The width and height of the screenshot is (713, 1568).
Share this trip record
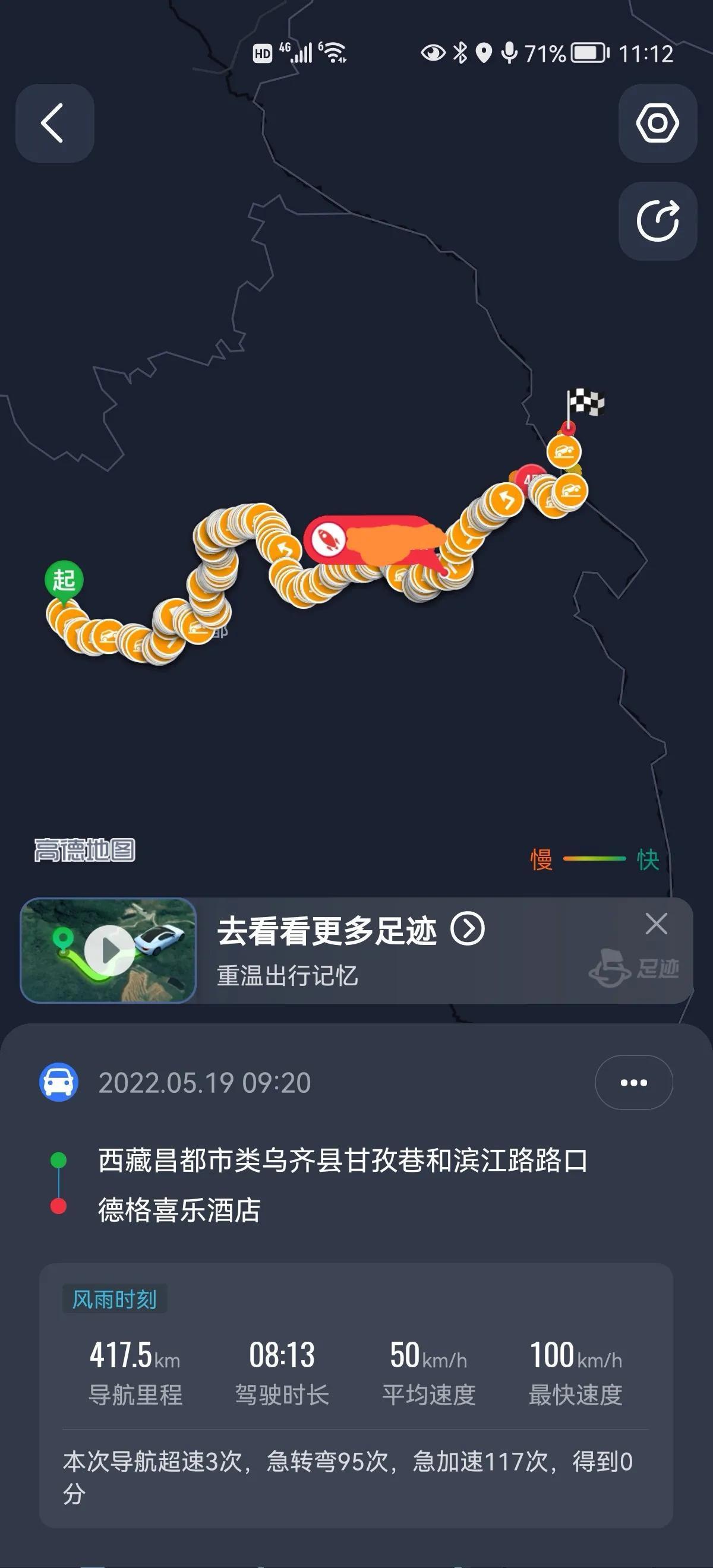(x=657, y=220)
